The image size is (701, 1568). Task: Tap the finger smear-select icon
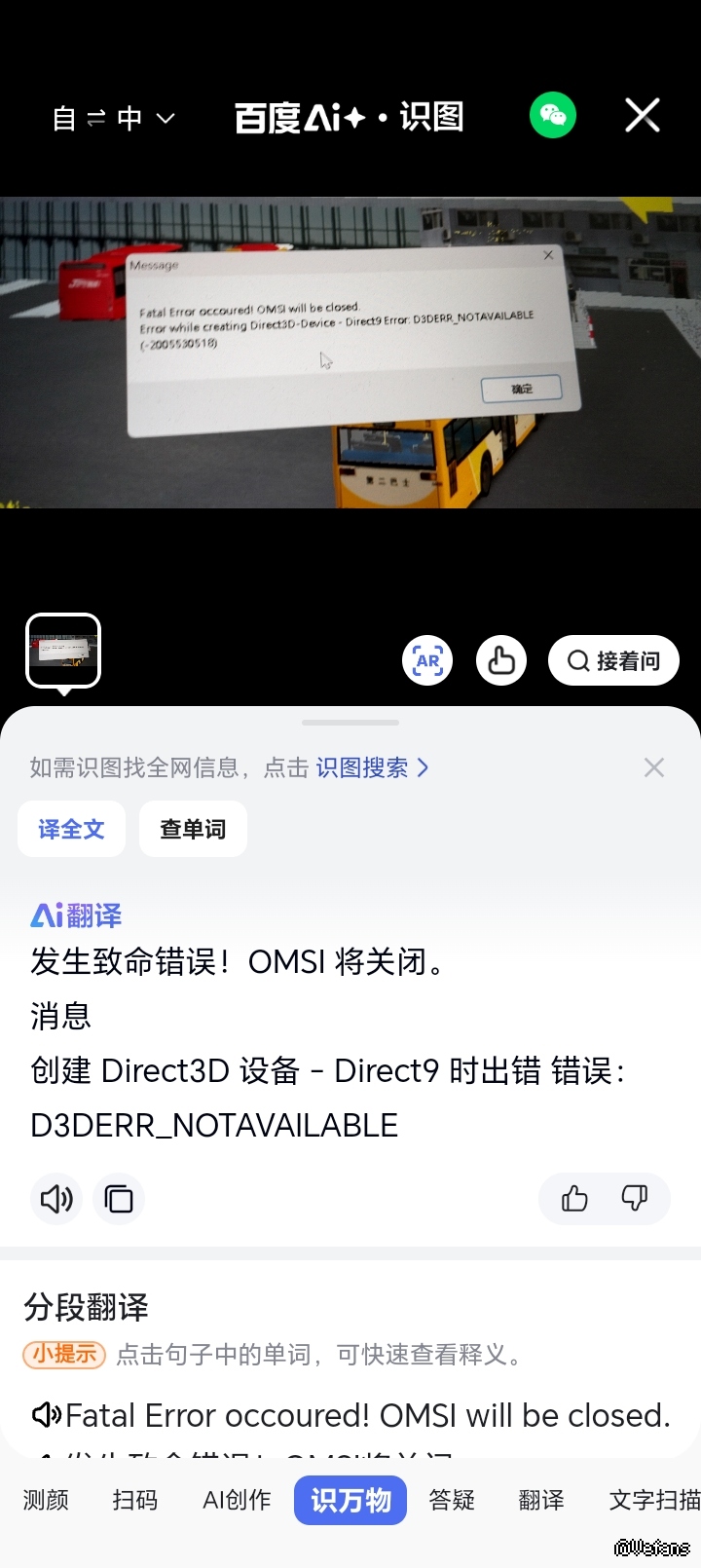click(501, 660)
